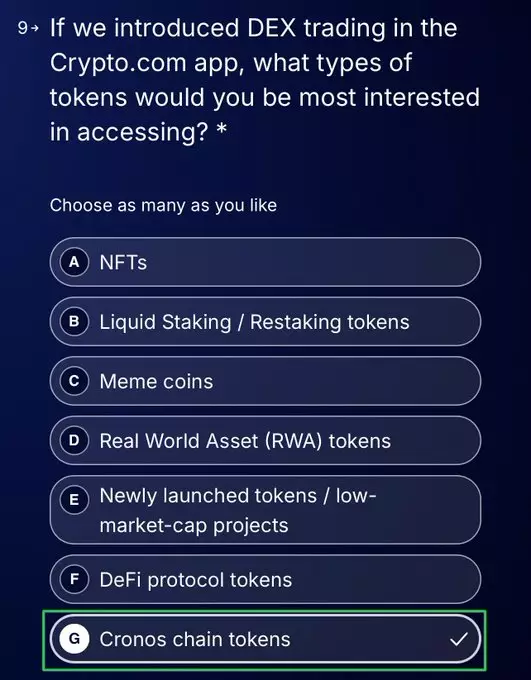This screenshot has width=531, height=680.
Task: Select Real World Asset (RWA) tokens
Action: pos(265,440)
